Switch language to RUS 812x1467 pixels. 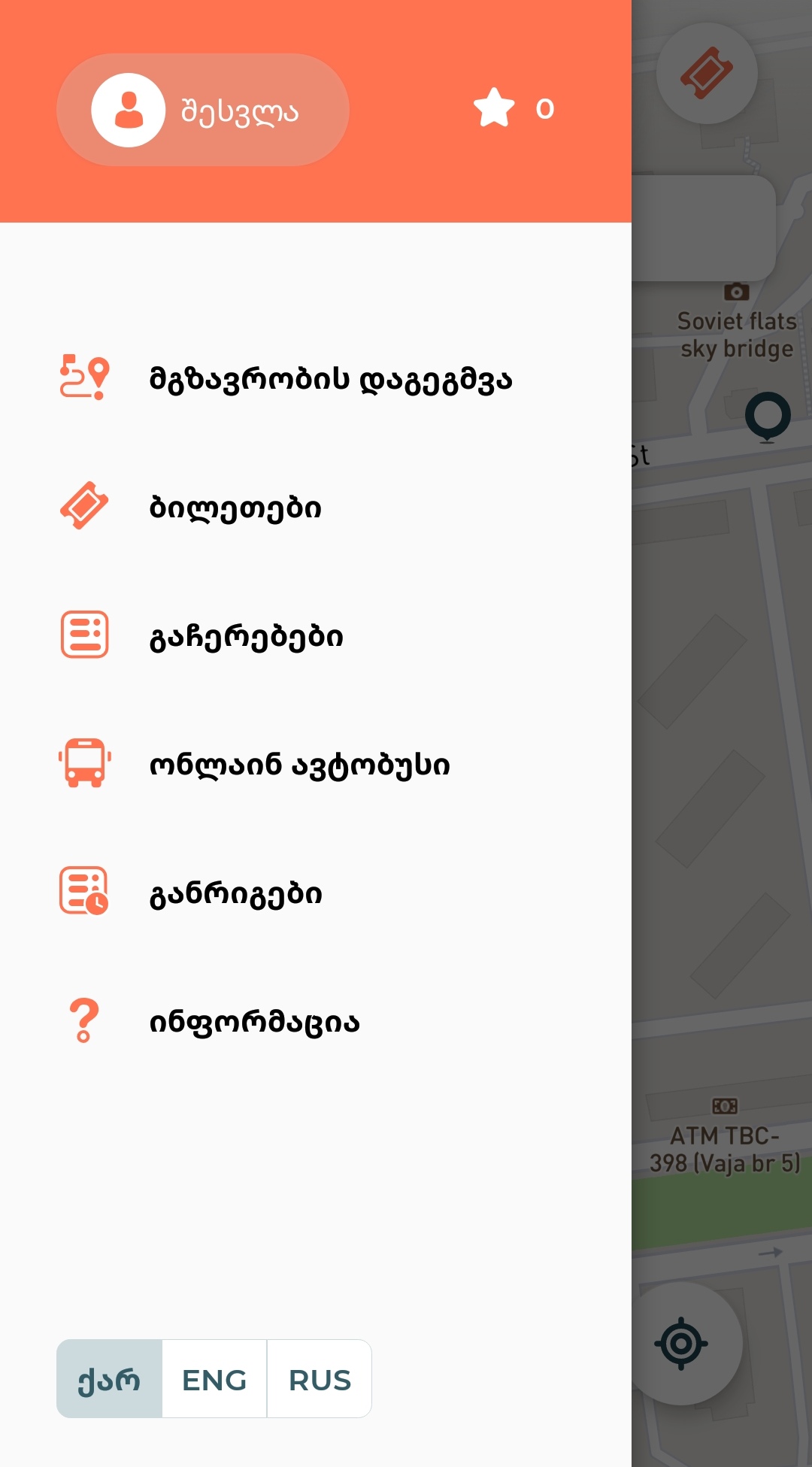click(320, 1379)
